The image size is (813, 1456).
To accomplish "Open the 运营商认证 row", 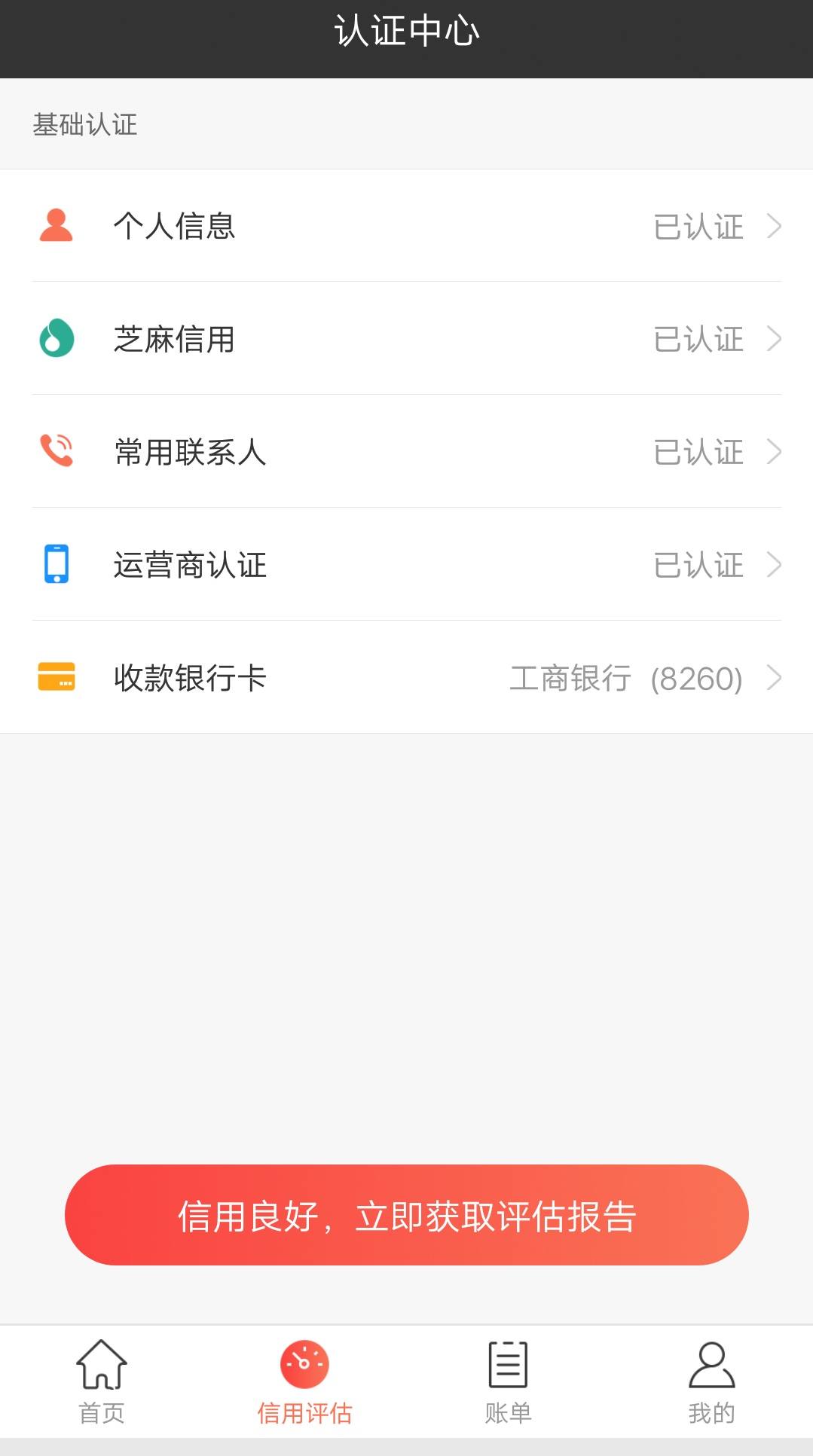I will click(x=406, y=564).
